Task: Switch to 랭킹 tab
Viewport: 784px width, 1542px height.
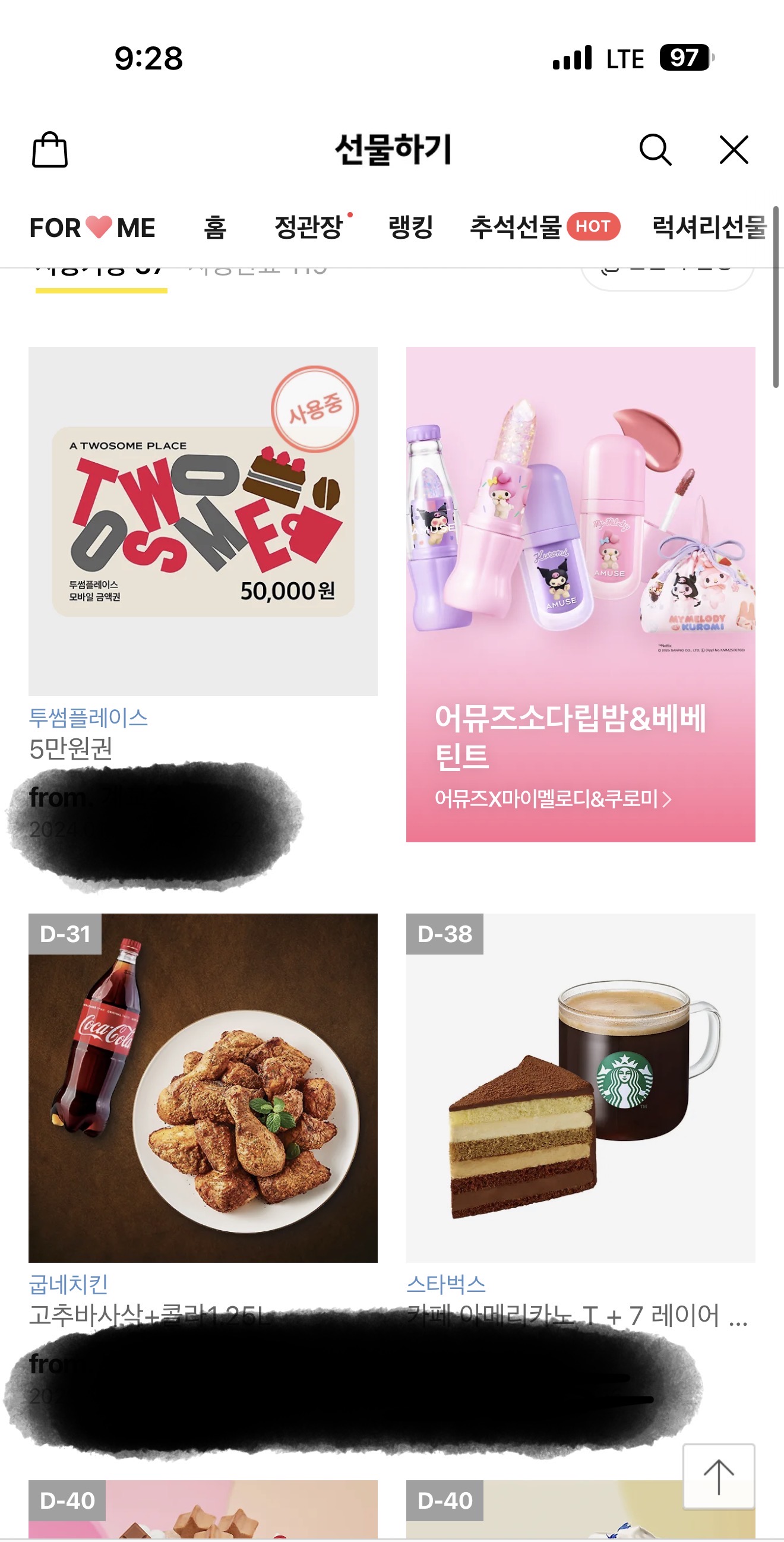Action: click(x=410, y=227)
